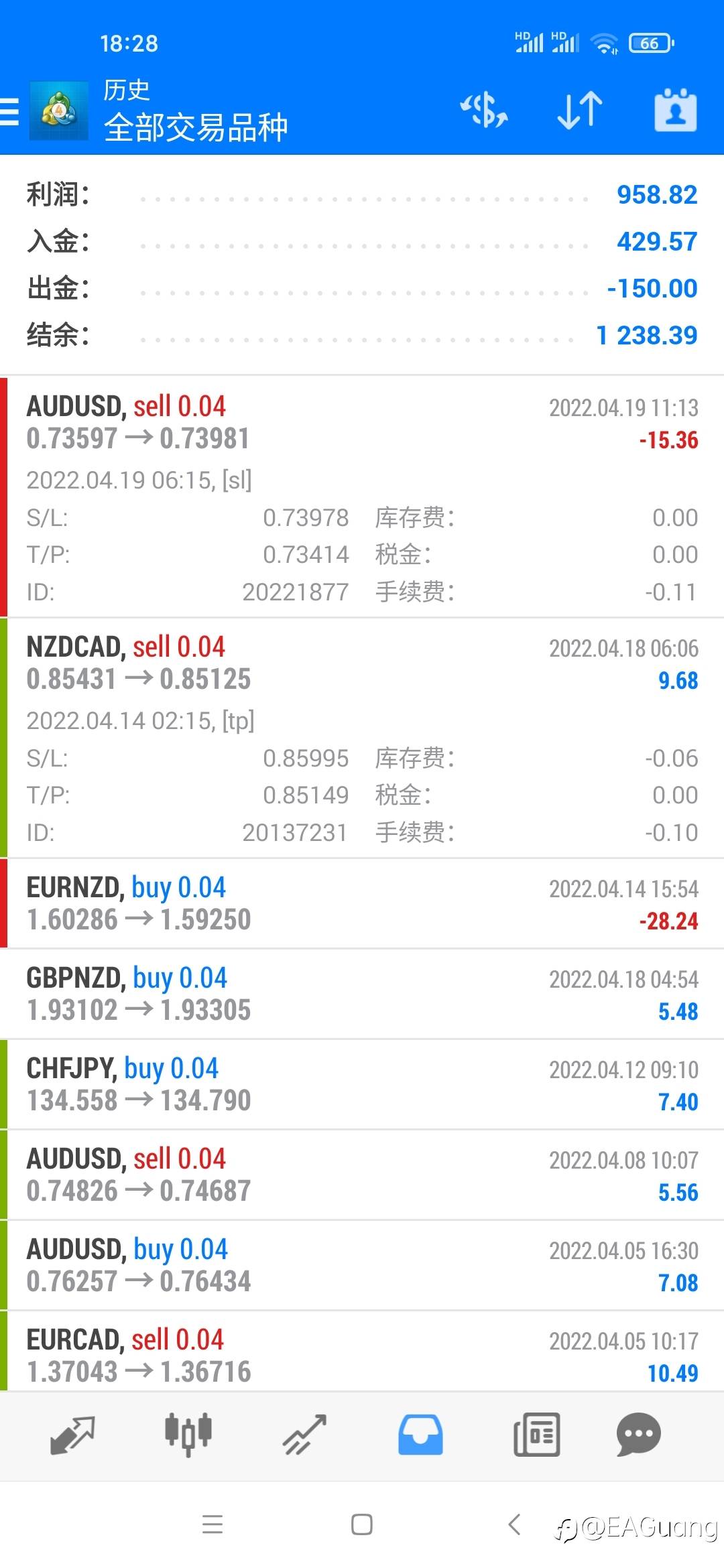Expand the CHFJPY buy trade row
Screen dimensions: 724x1568
pyautogui.click(x=362, y=1084)
